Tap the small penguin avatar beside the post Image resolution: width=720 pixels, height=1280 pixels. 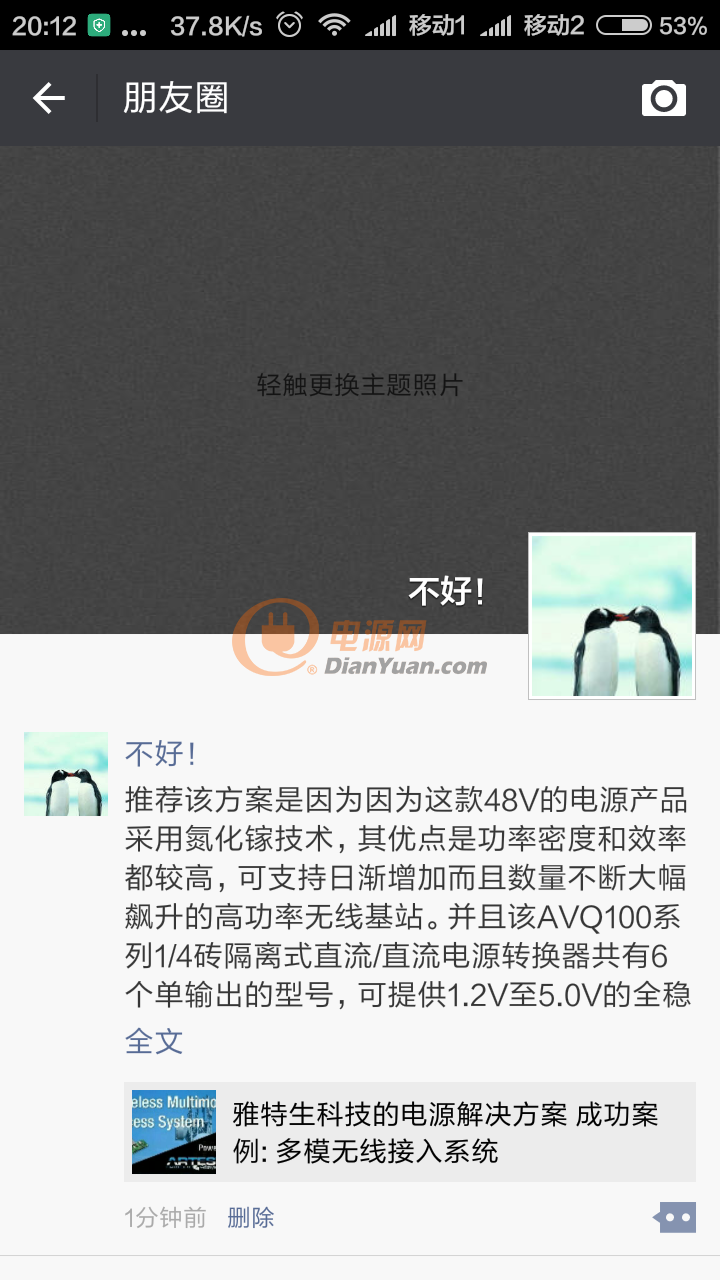point(66,774)
